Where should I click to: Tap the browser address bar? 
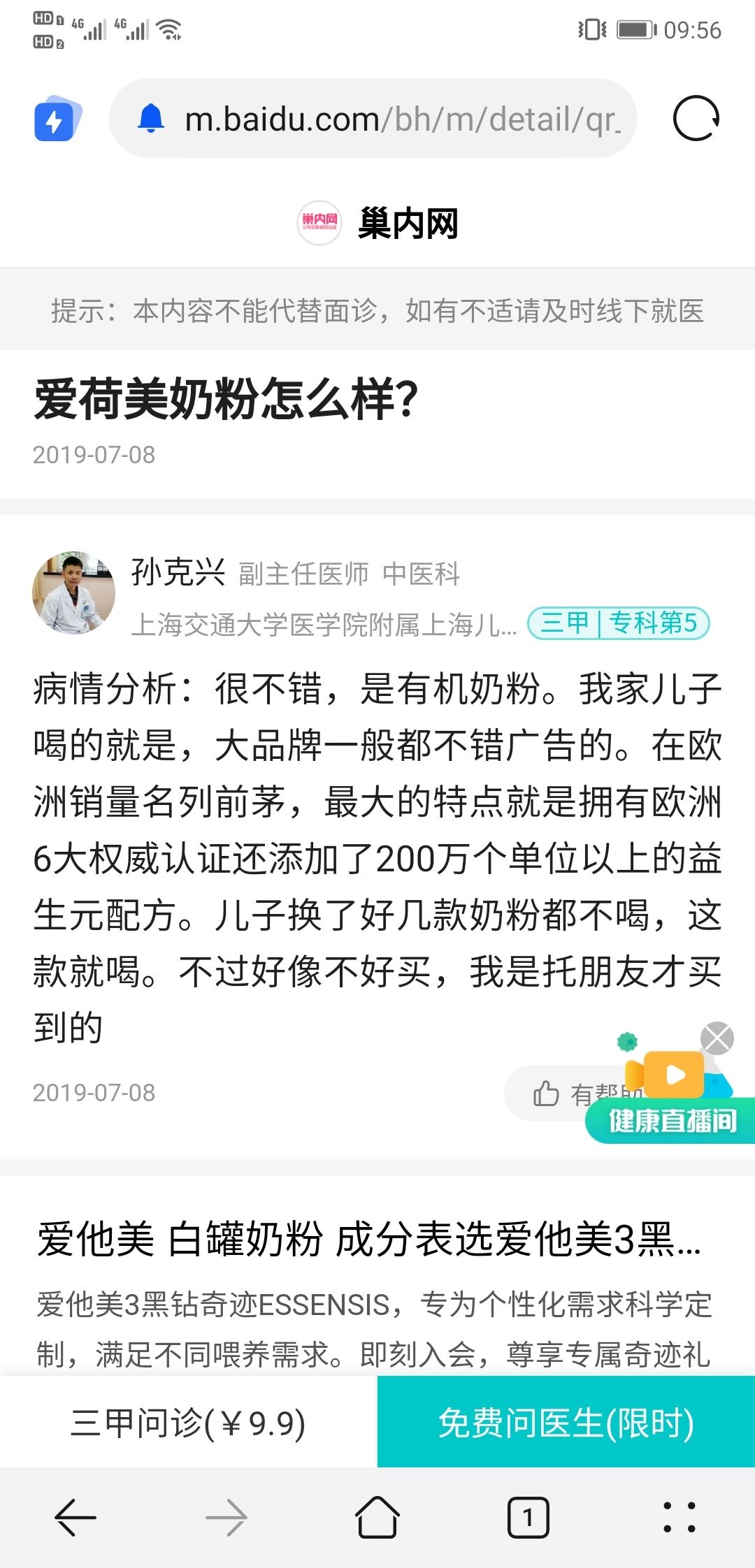pos(391,119)
